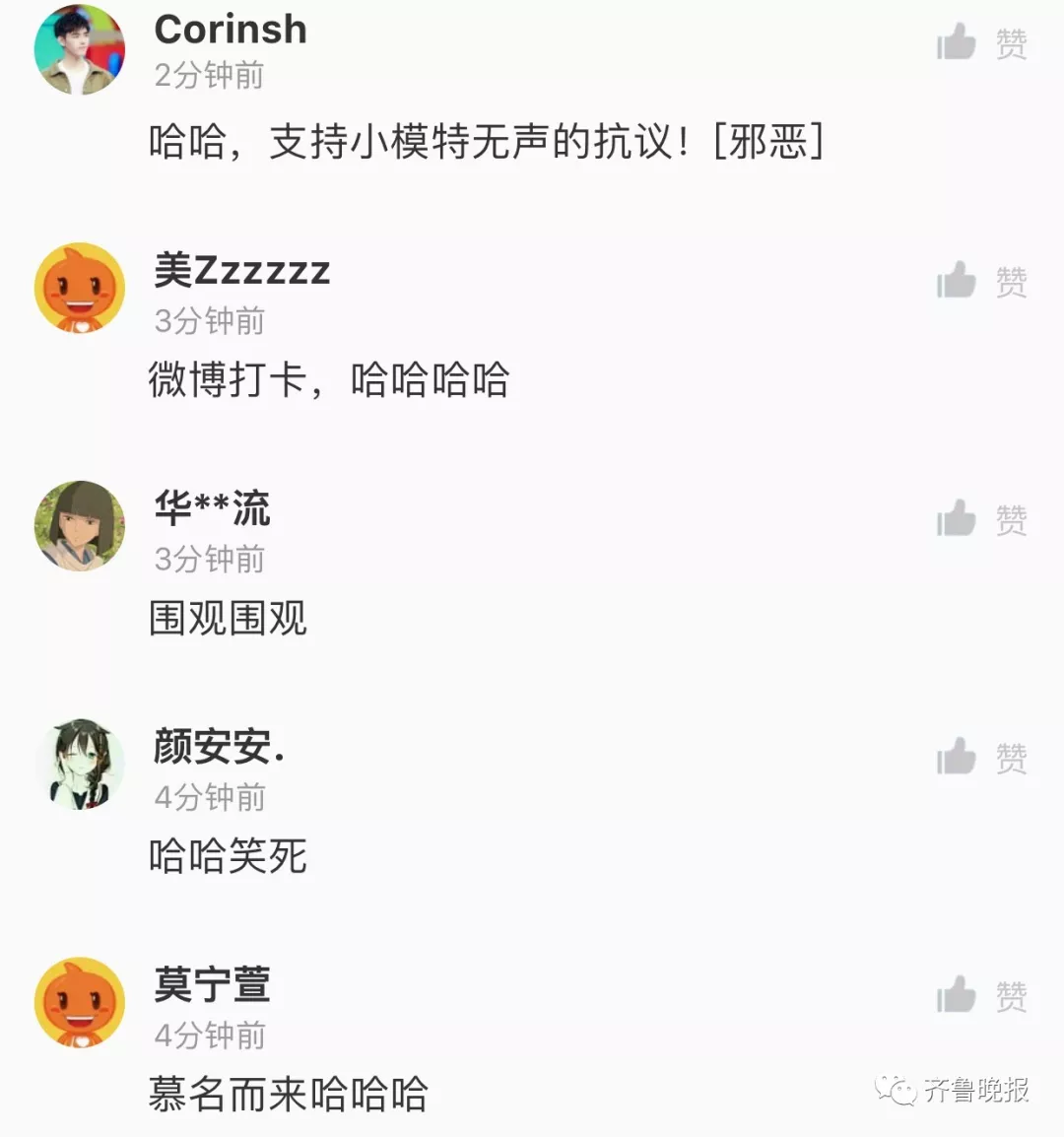Like Corinsh's comment
Screen dimensions: 1064x1137
tap(980, 43)
